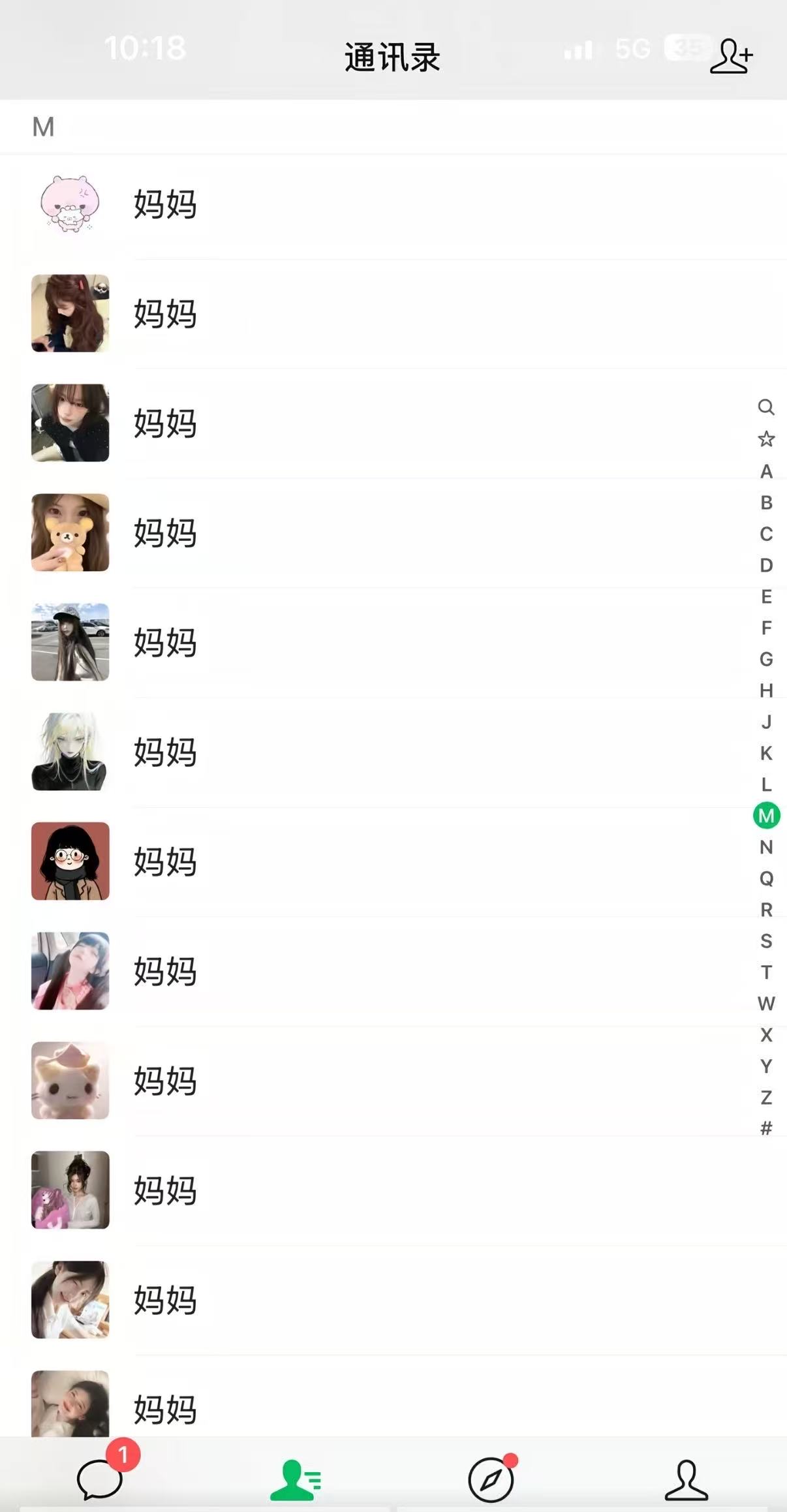This screenshot has width=787, height=1512.
Task: Jump to # section in index
Action: tap(766, 1128)
